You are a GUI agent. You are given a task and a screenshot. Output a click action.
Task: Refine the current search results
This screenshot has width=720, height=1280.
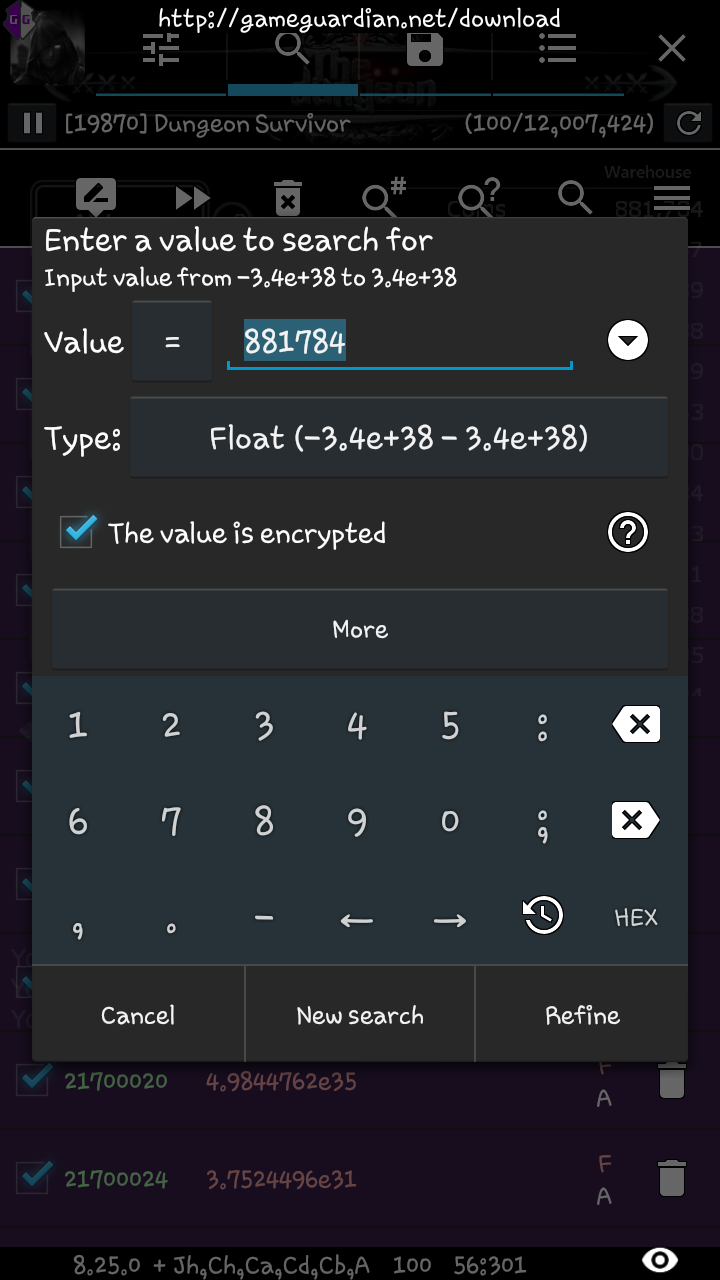coord(582,1015)
